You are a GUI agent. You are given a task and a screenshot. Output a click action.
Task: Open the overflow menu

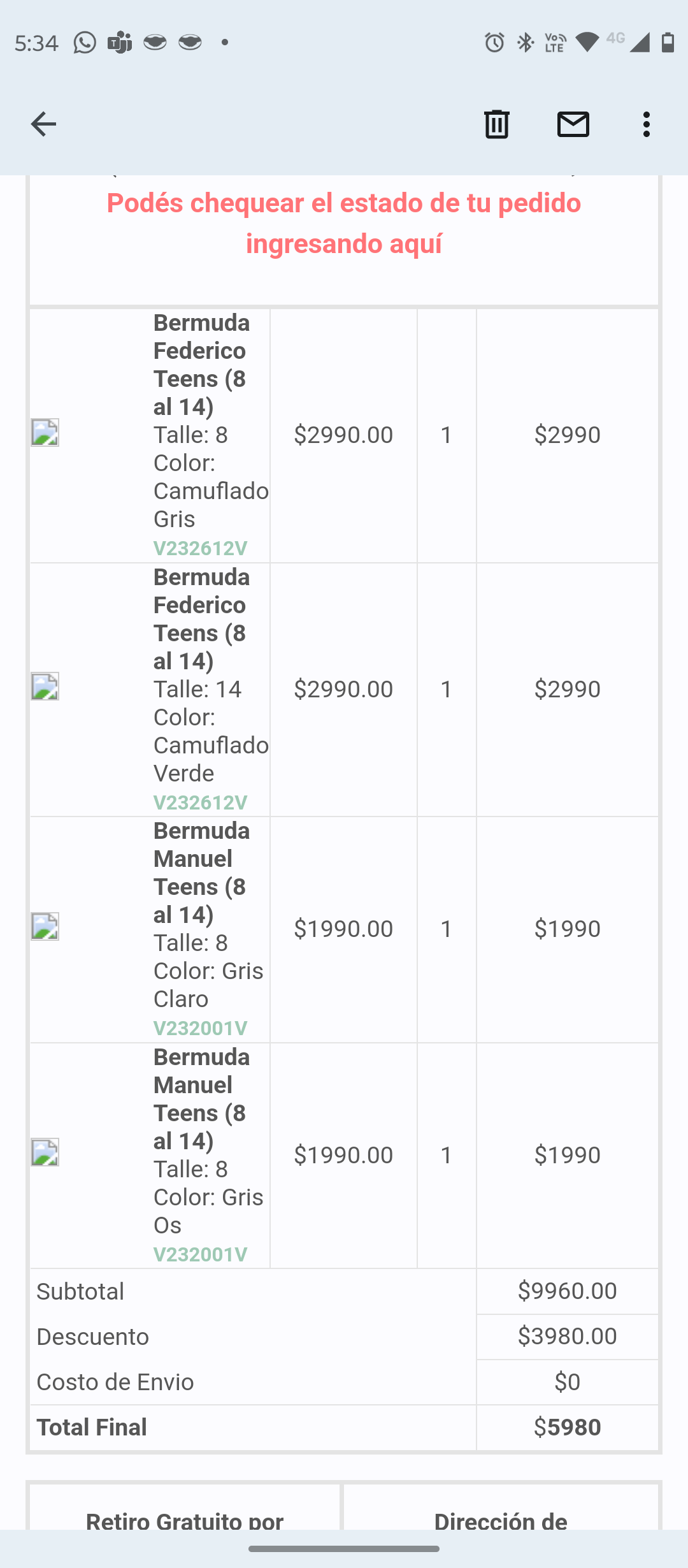[x=647, y=124]
